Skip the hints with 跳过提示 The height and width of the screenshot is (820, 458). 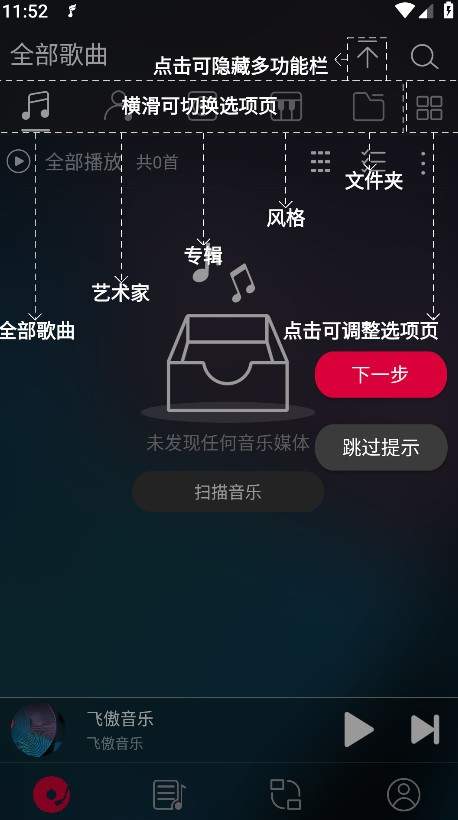click(x=381, y=447)
